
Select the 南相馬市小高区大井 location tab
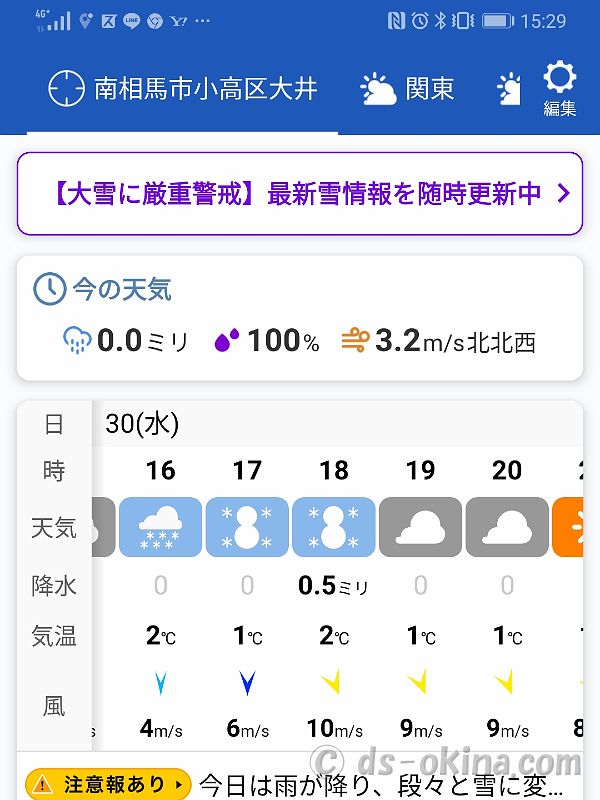tap(183, 89)
